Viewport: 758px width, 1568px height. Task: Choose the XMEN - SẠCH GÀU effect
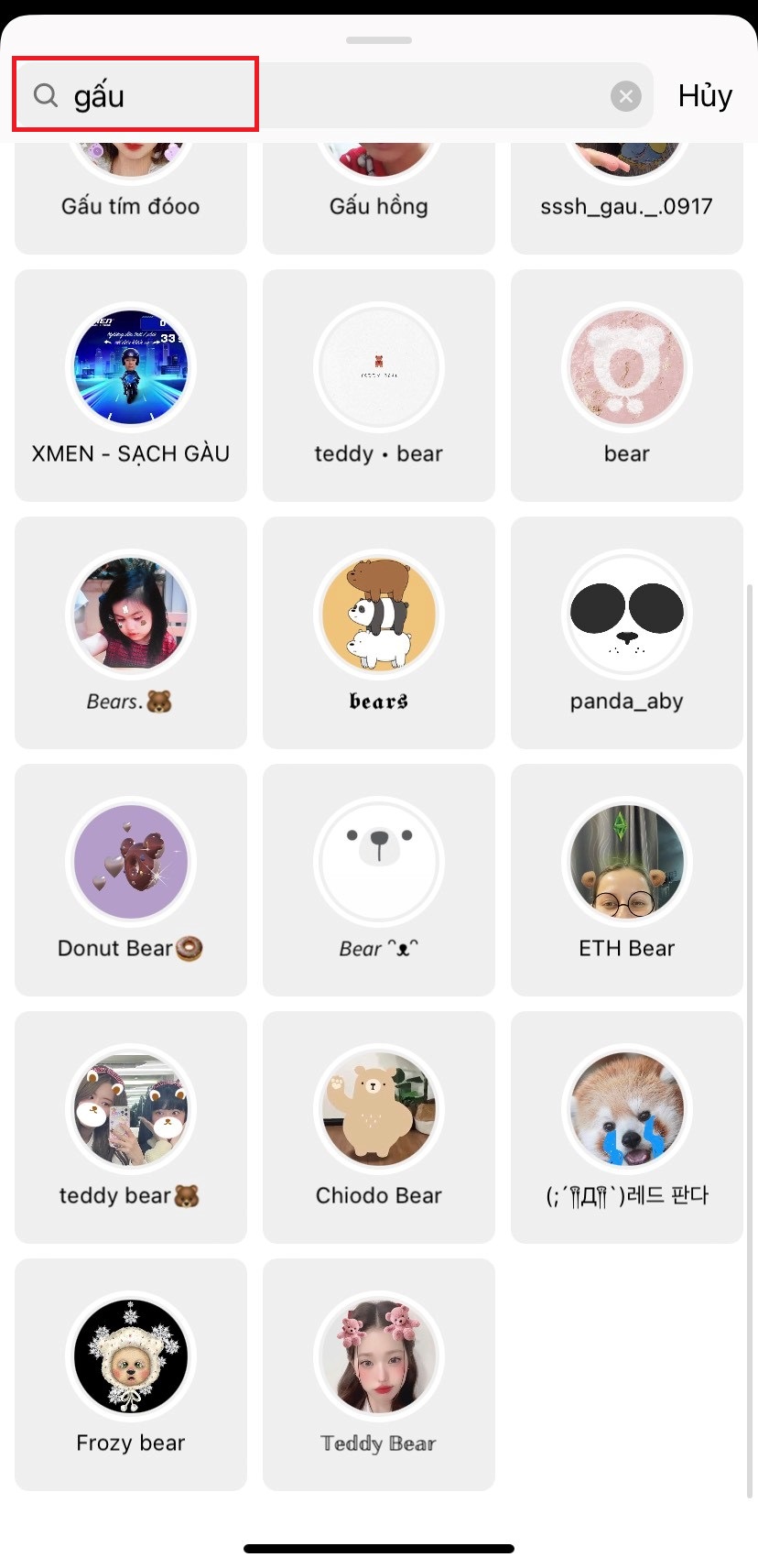131,385
